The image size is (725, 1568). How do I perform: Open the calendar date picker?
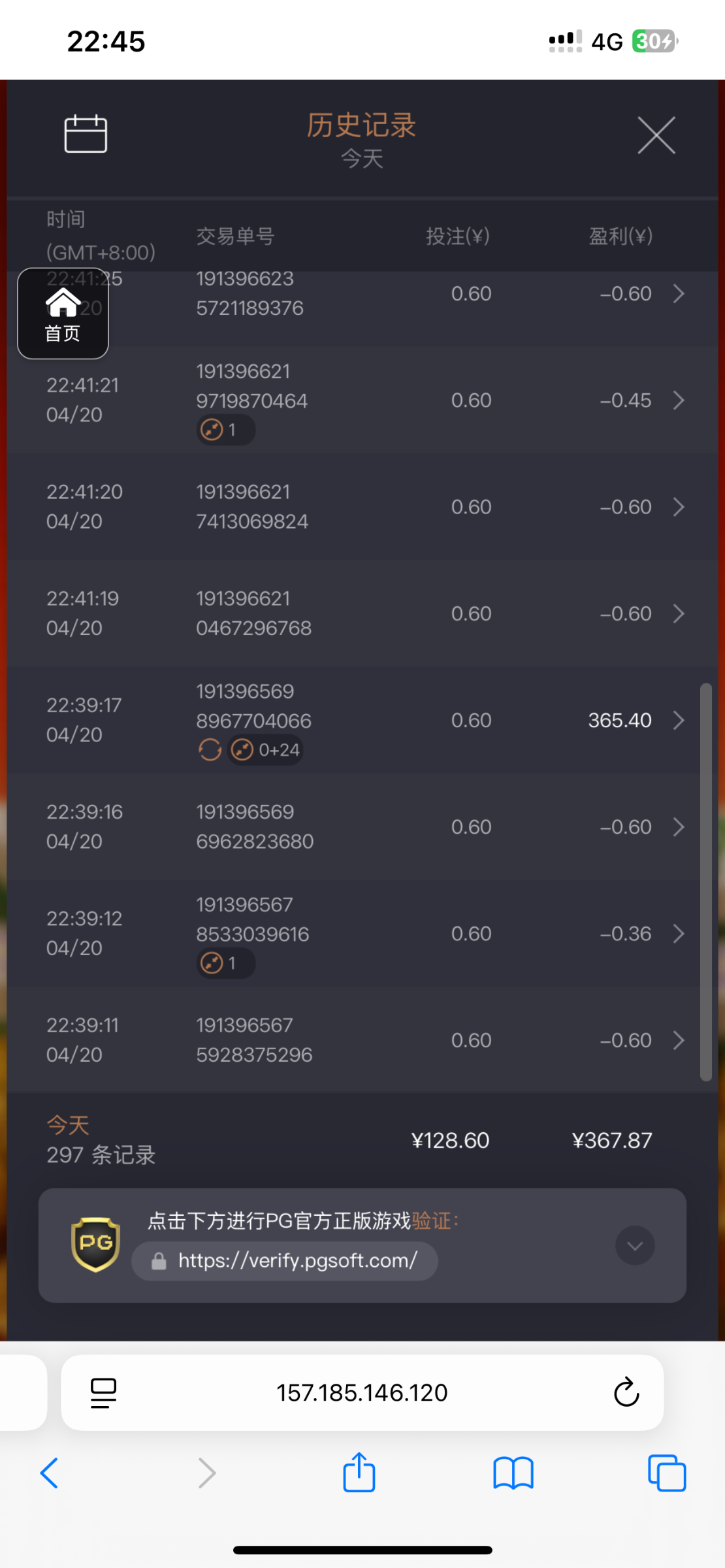86,134
